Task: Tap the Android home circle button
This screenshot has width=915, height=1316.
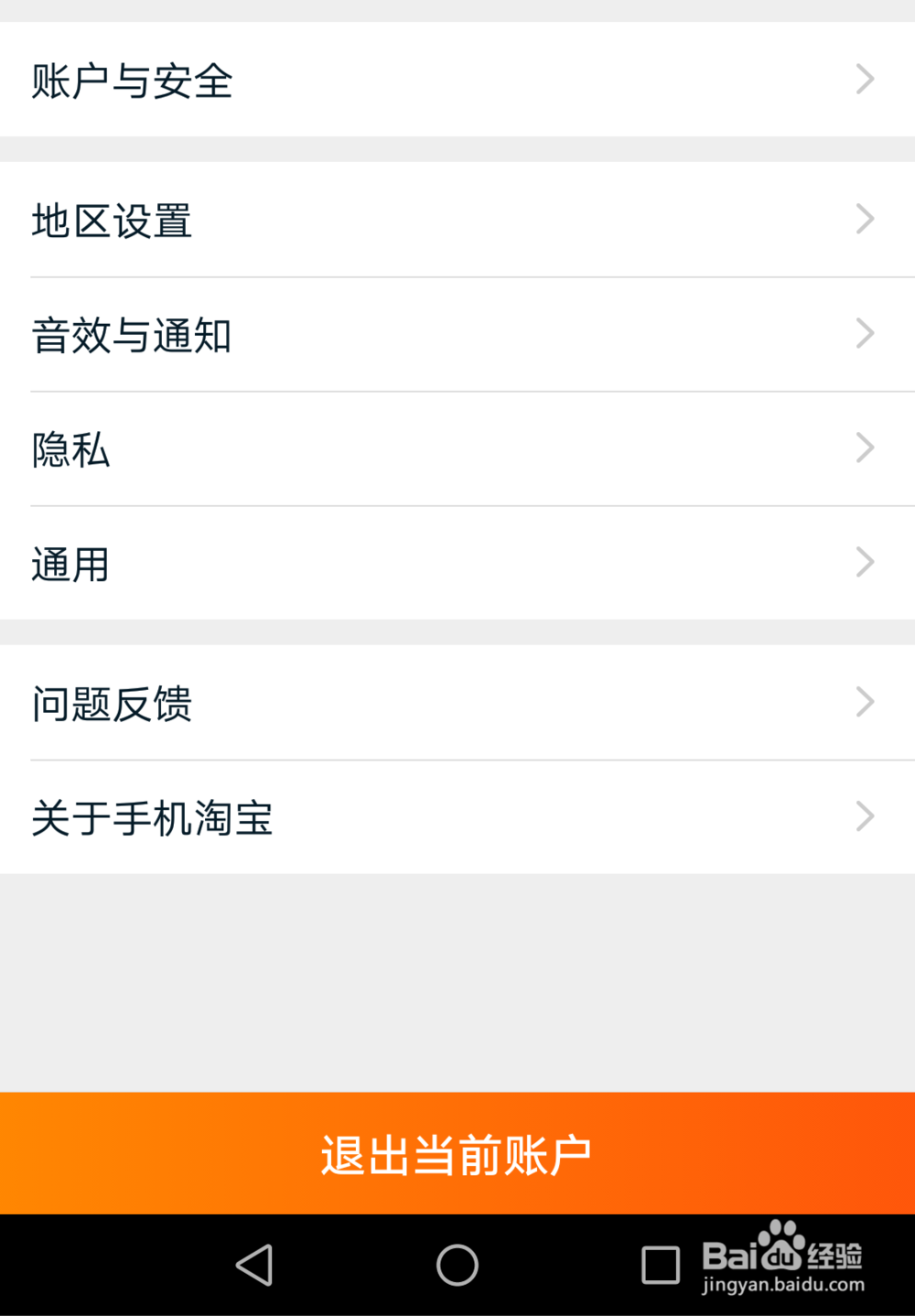Action: (457, 1265)
